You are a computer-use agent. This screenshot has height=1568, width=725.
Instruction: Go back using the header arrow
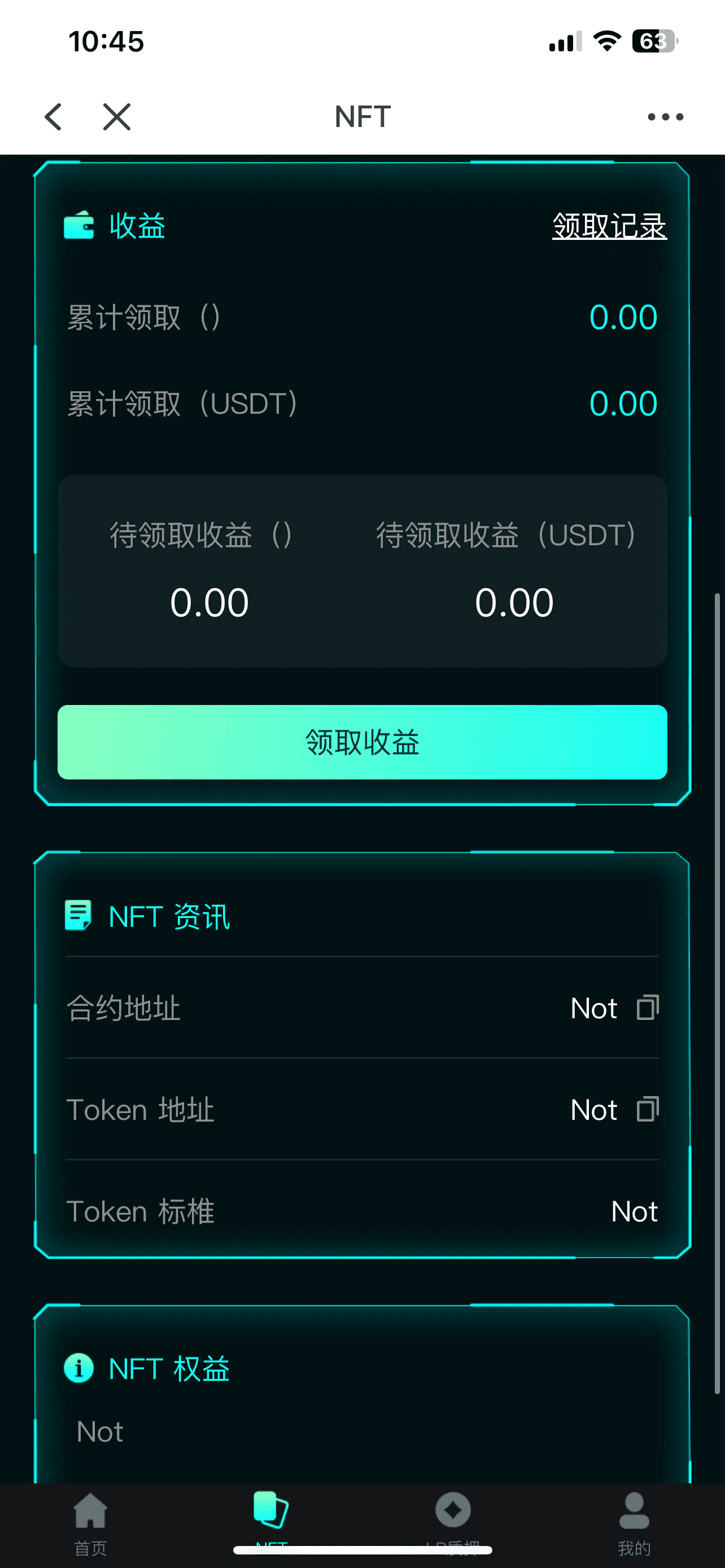click(54, 116)
